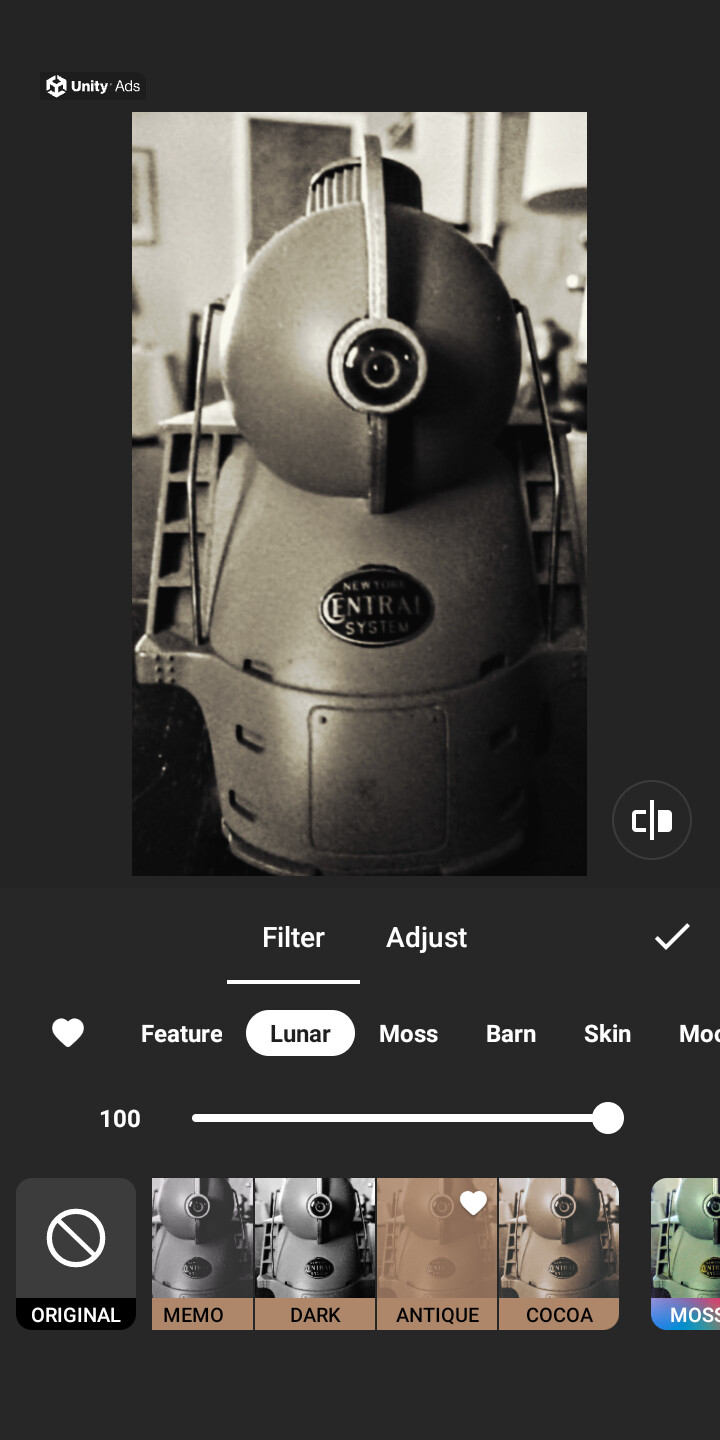Select the Filter tab
This screenshot has width=720, height=1440.
293,938
